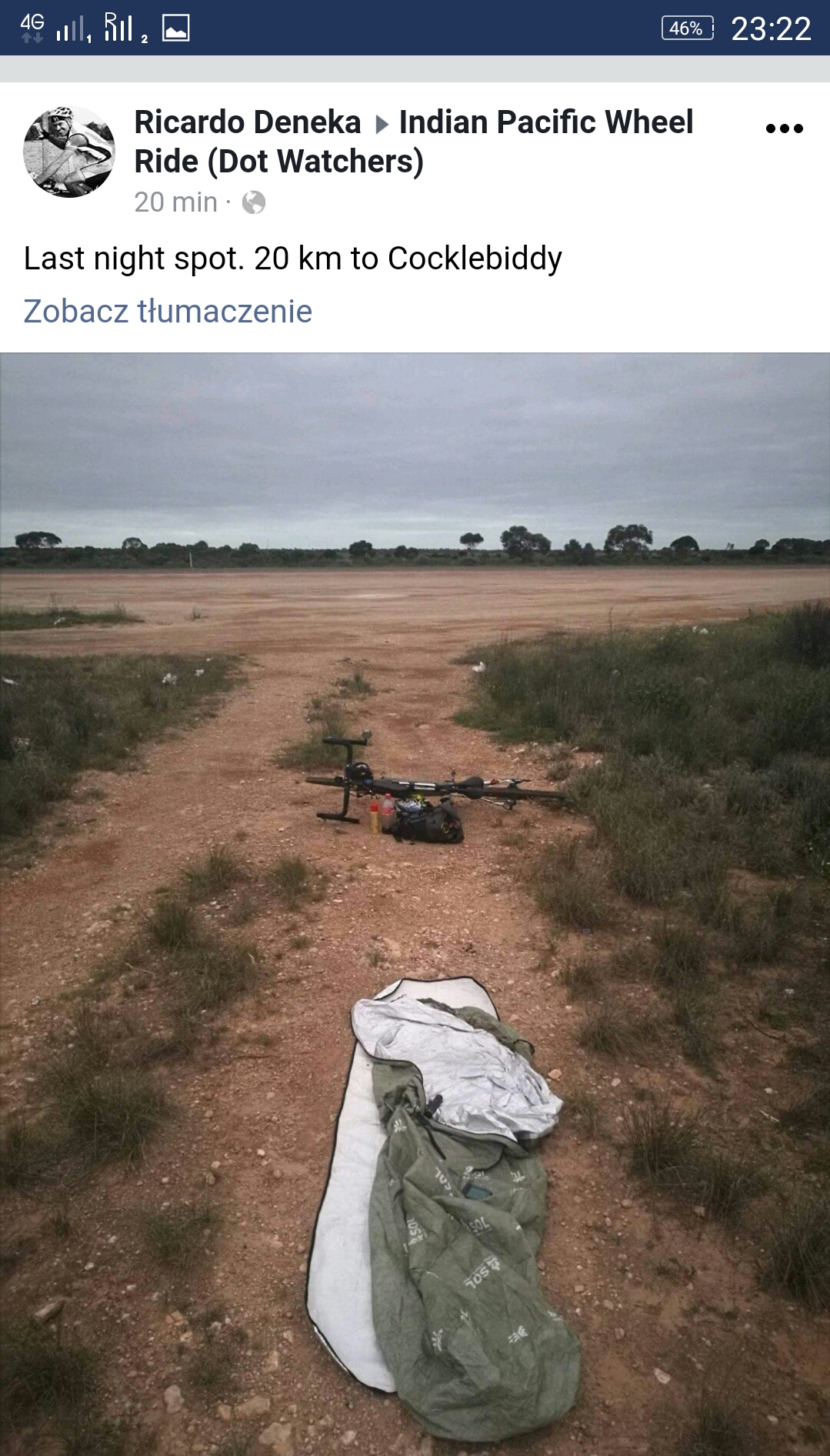Open the Indian Pacific Wheel Ride group
This screenshot has height=1456, width=830.
pos(414,142)
